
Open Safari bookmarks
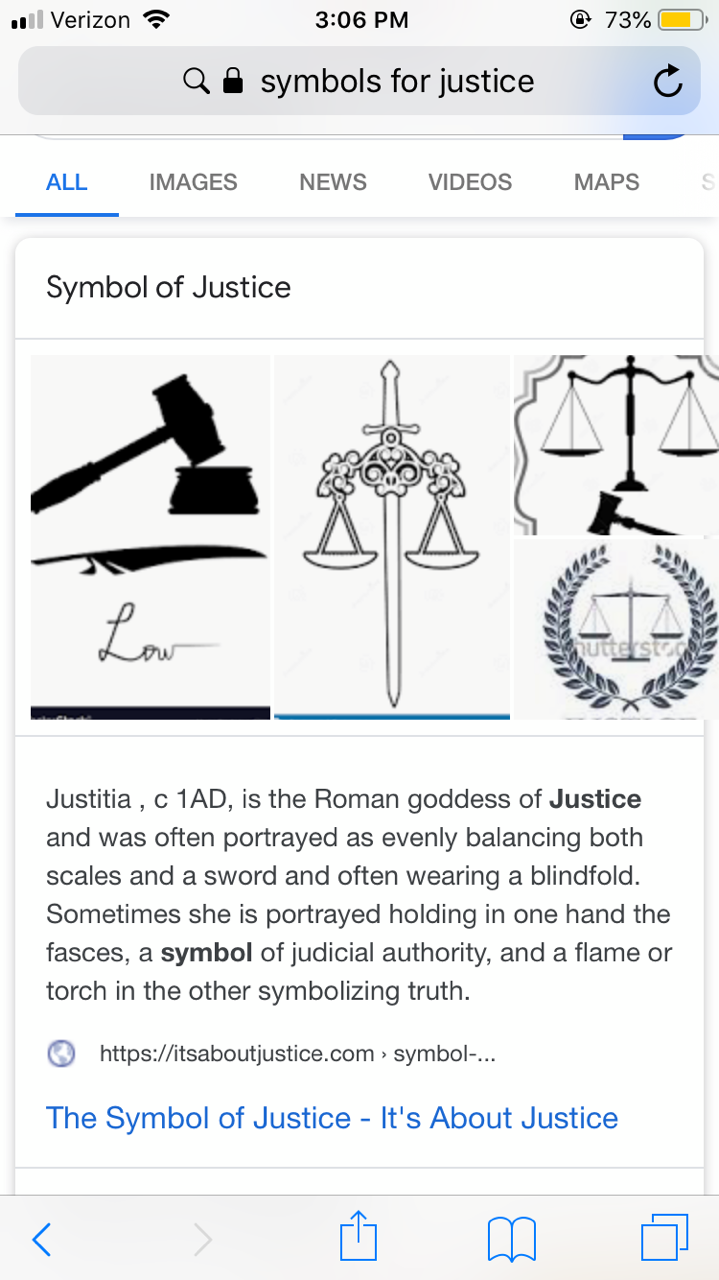pyautogui.click(x=512, y=1240)
